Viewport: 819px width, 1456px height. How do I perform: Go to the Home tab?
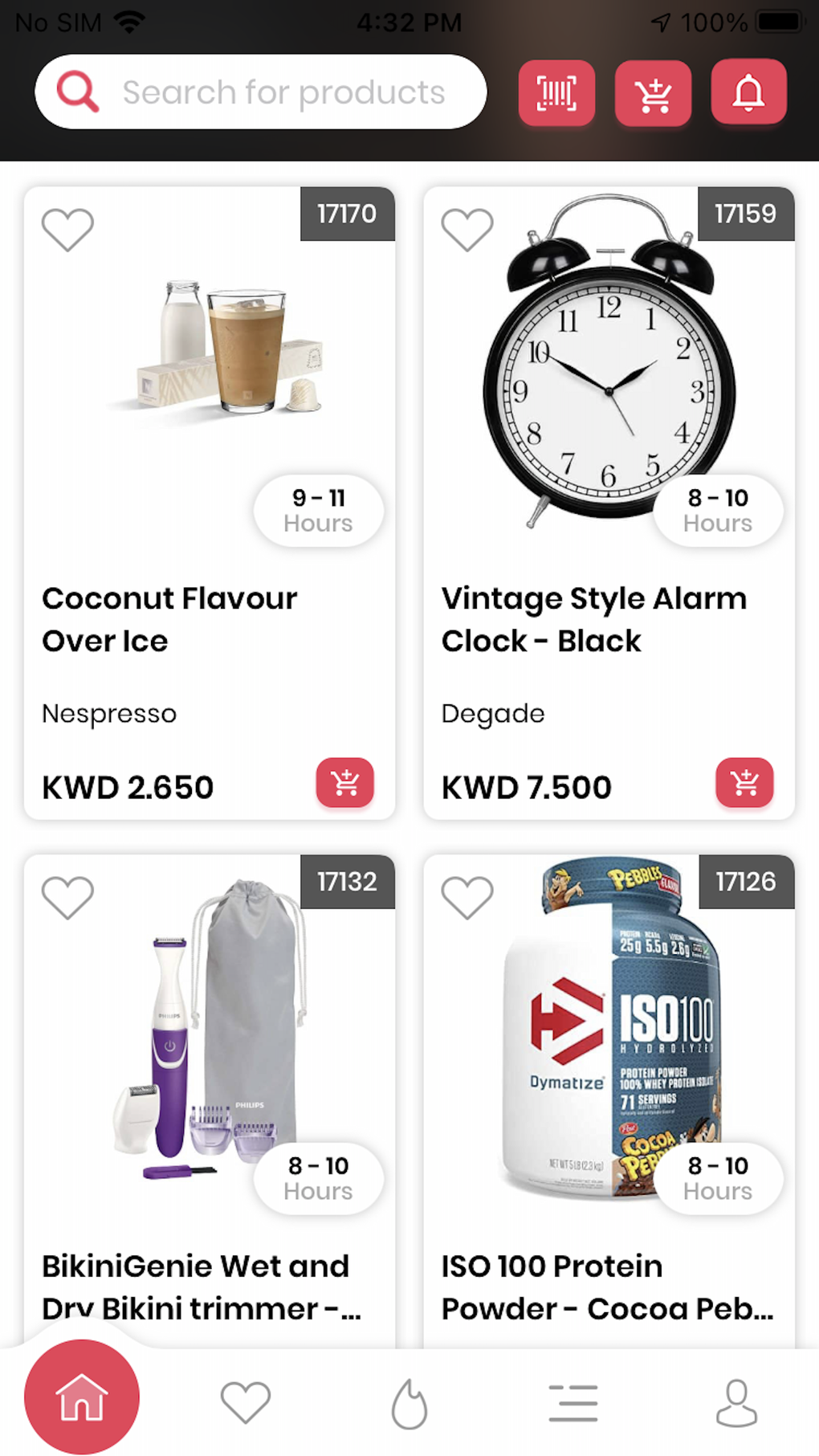tap(82, 1397)
